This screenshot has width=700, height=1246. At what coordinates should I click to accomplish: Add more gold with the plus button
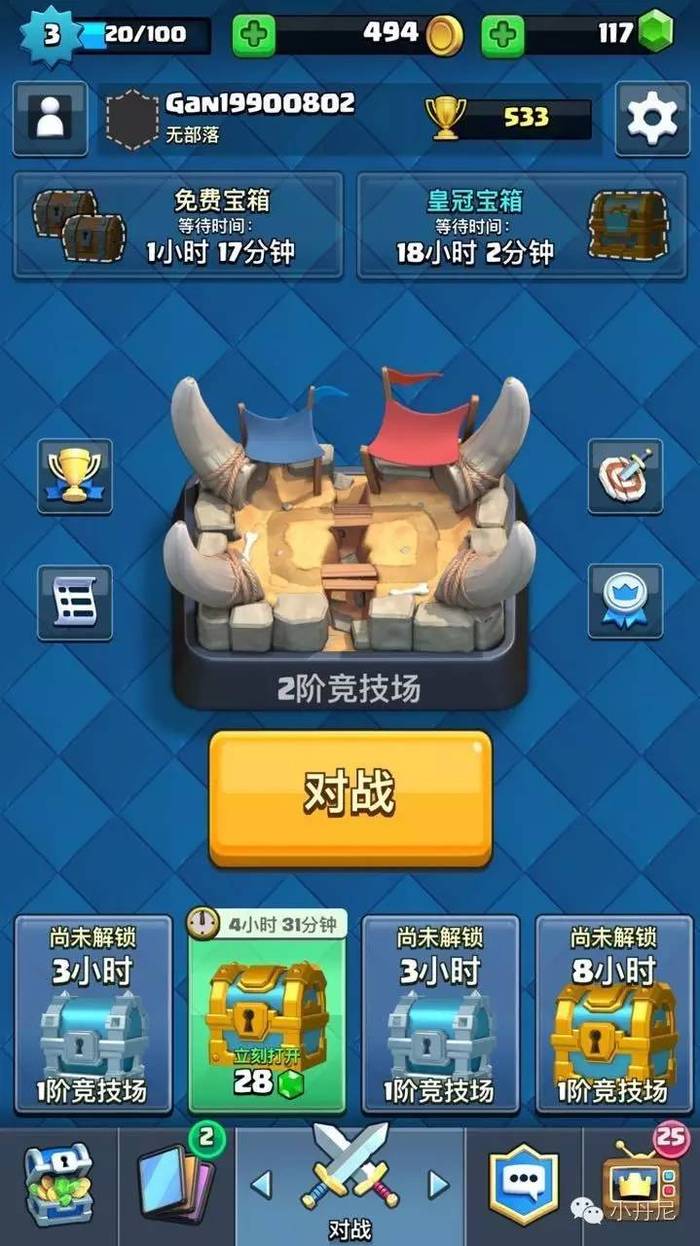[x=254, y=36]
